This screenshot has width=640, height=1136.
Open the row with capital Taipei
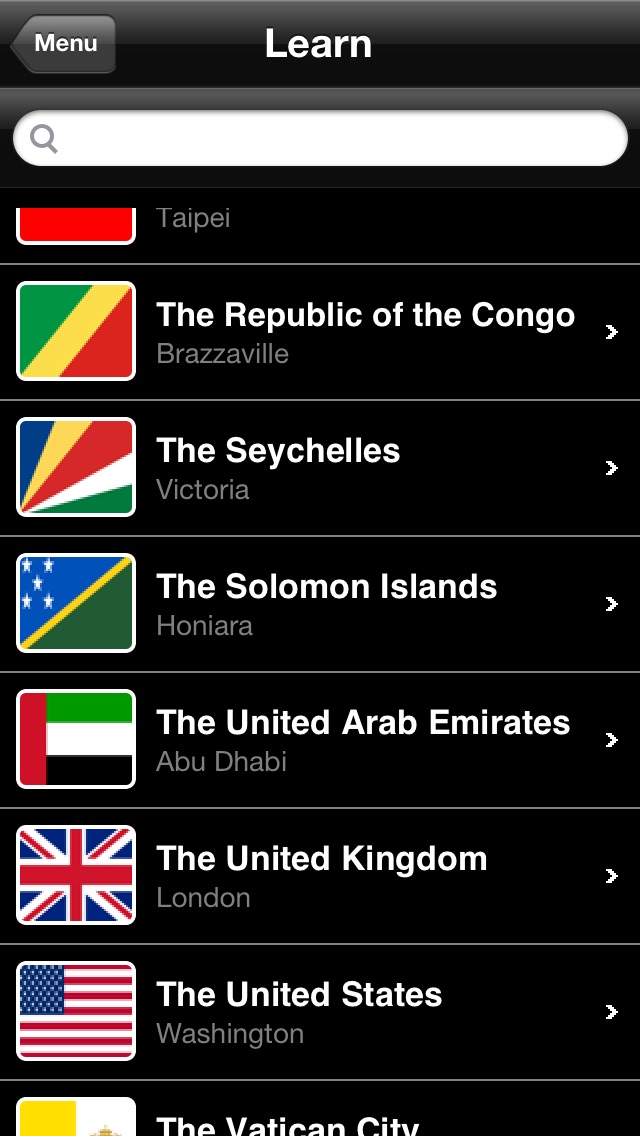(x=320, y=227)
